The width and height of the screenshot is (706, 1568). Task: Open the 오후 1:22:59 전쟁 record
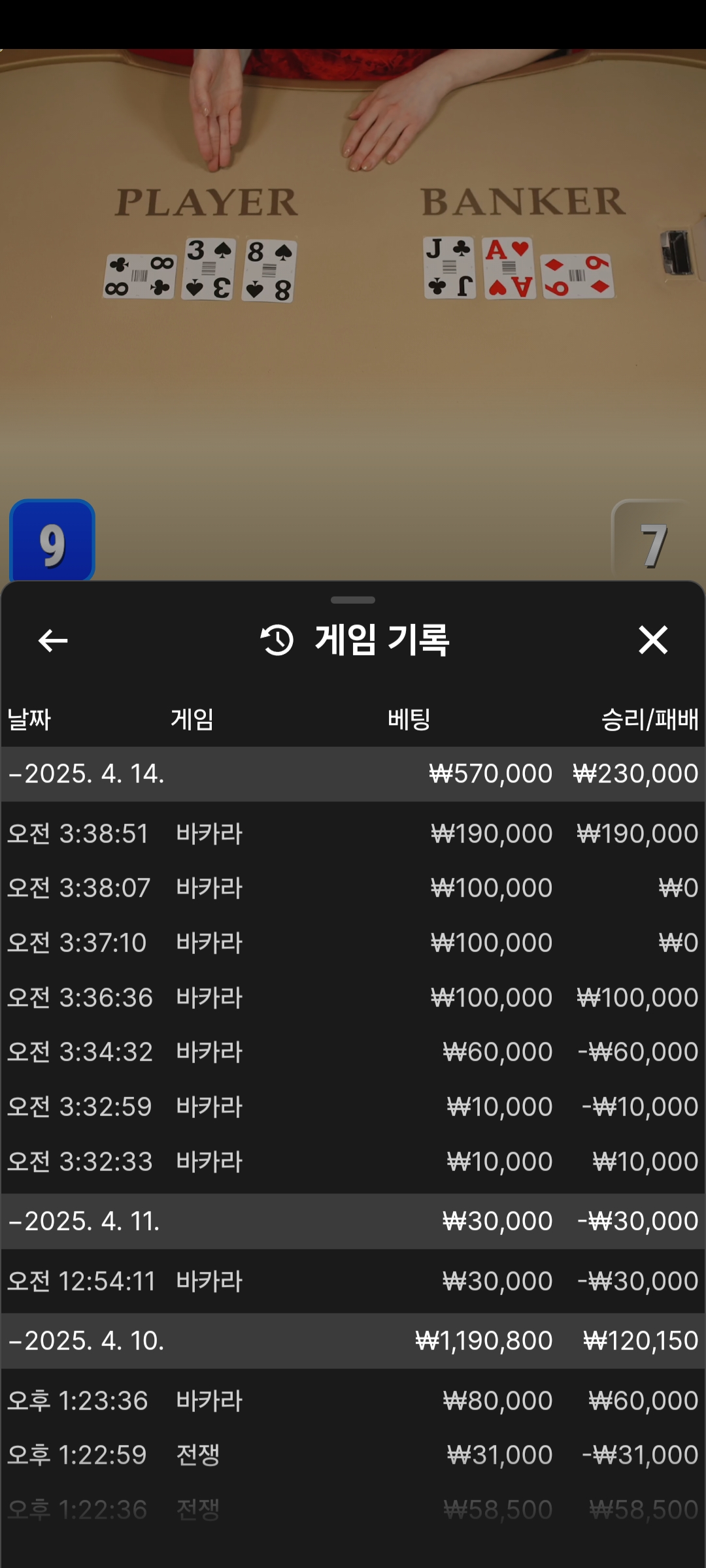click(x=353, y=1455)
